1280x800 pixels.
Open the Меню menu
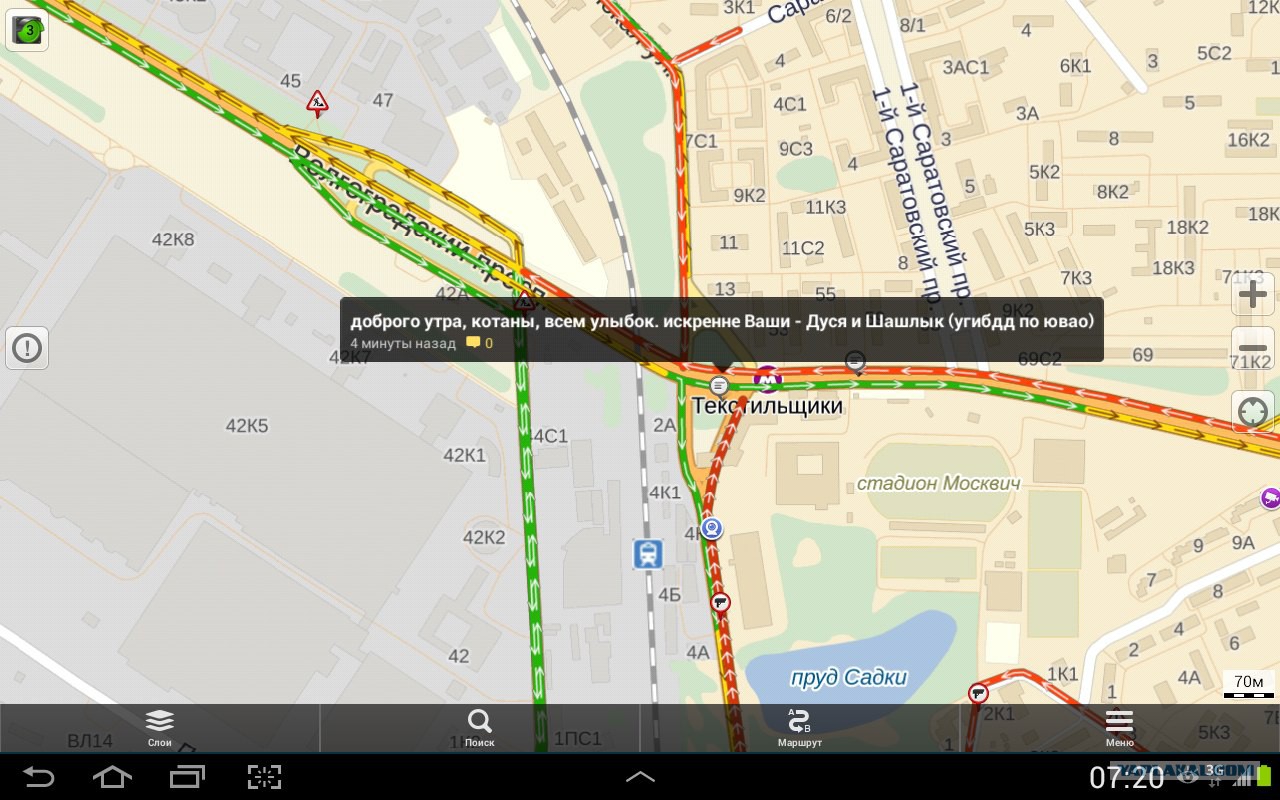(x=1120, y=728)
